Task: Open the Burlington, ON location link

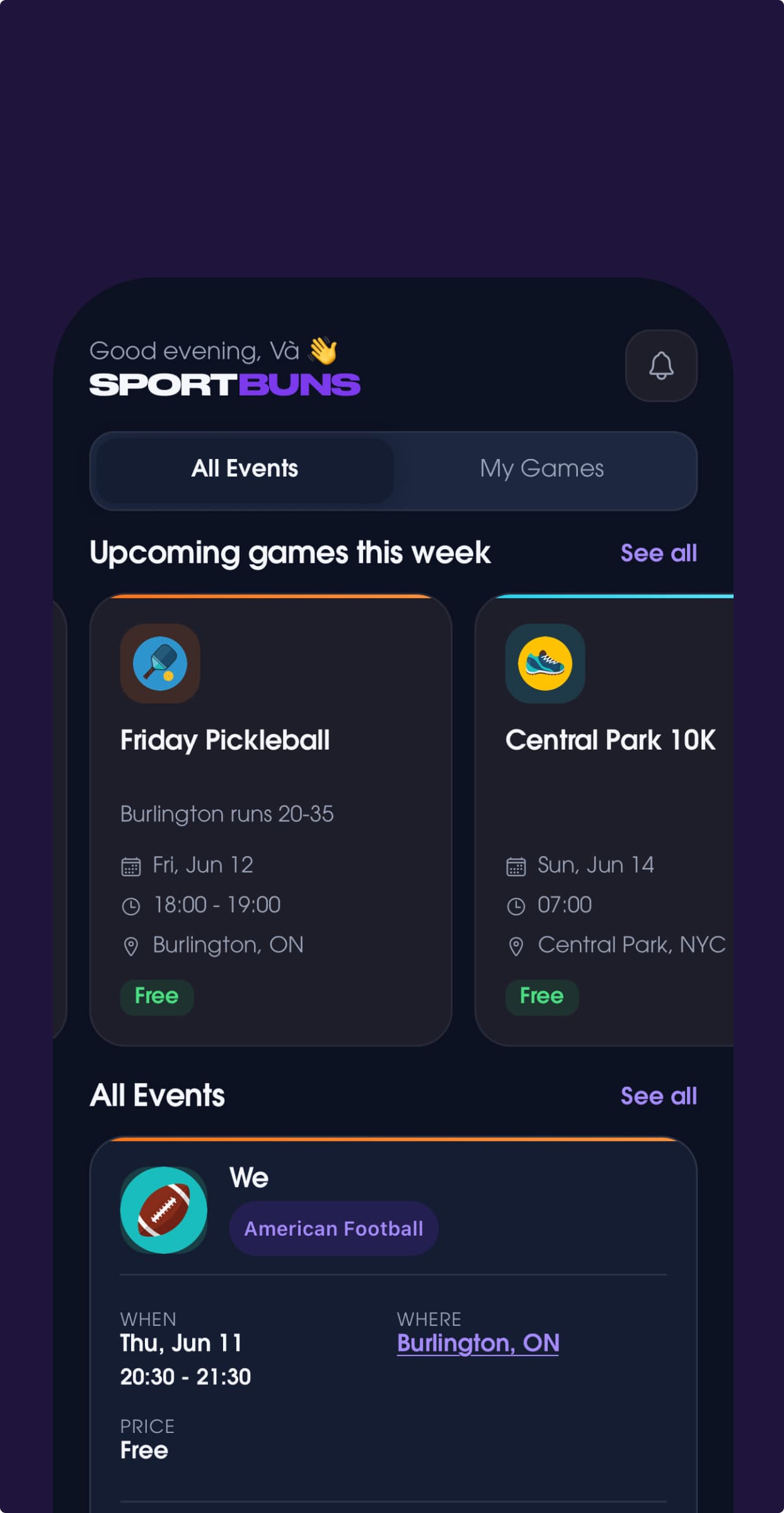Action: (x=478, y=1343)
